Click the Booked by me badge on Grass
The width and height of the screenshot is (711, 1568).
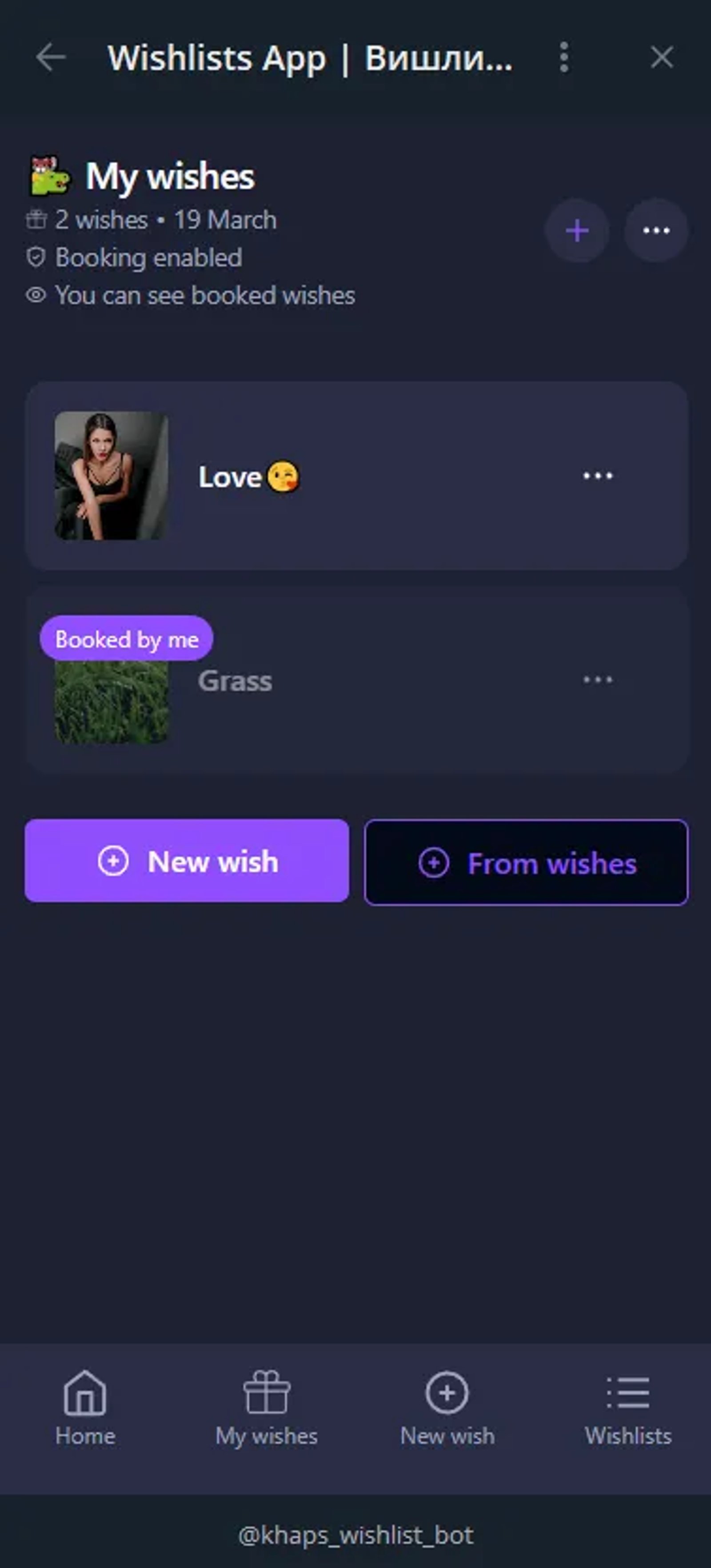pos(126,638)
